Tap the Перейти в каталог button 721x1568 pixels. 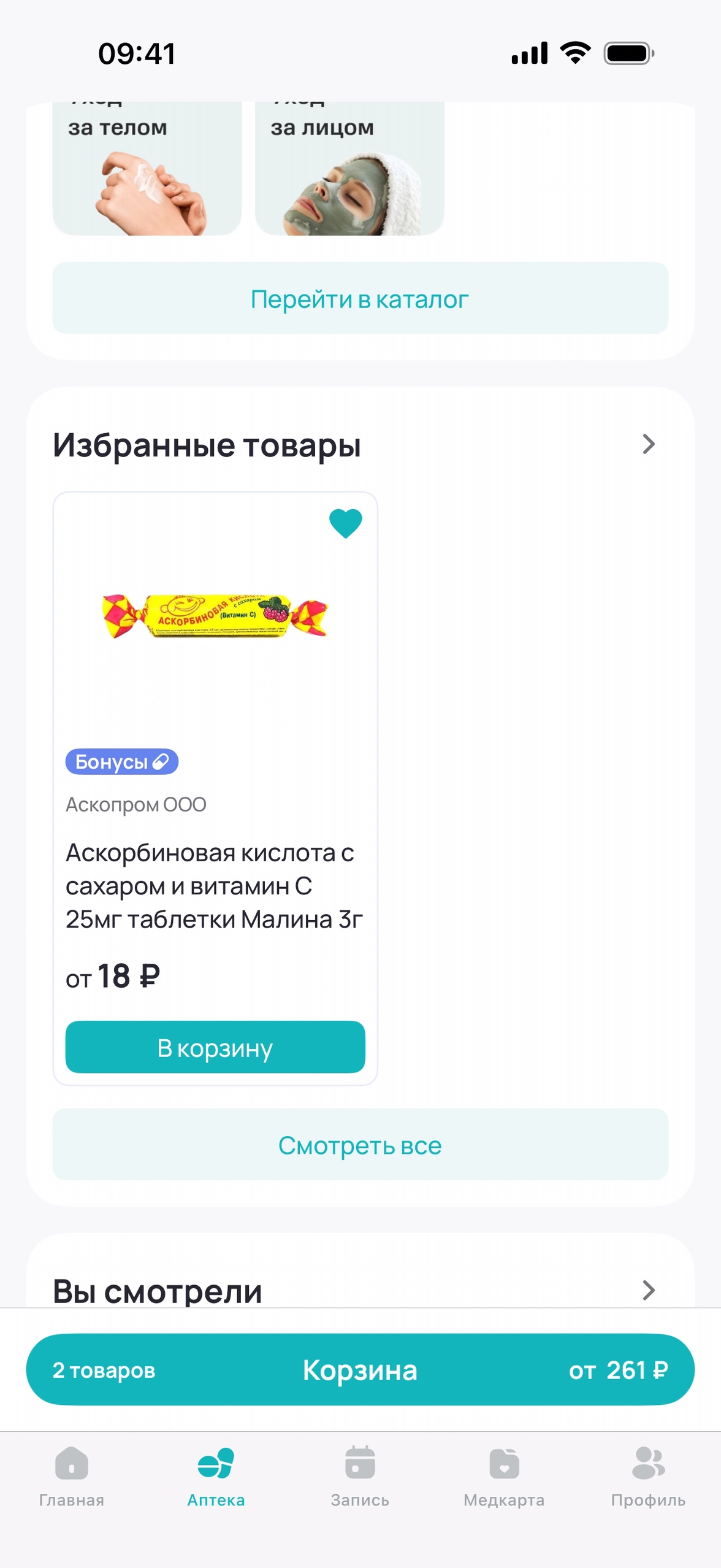coord(360,299)
